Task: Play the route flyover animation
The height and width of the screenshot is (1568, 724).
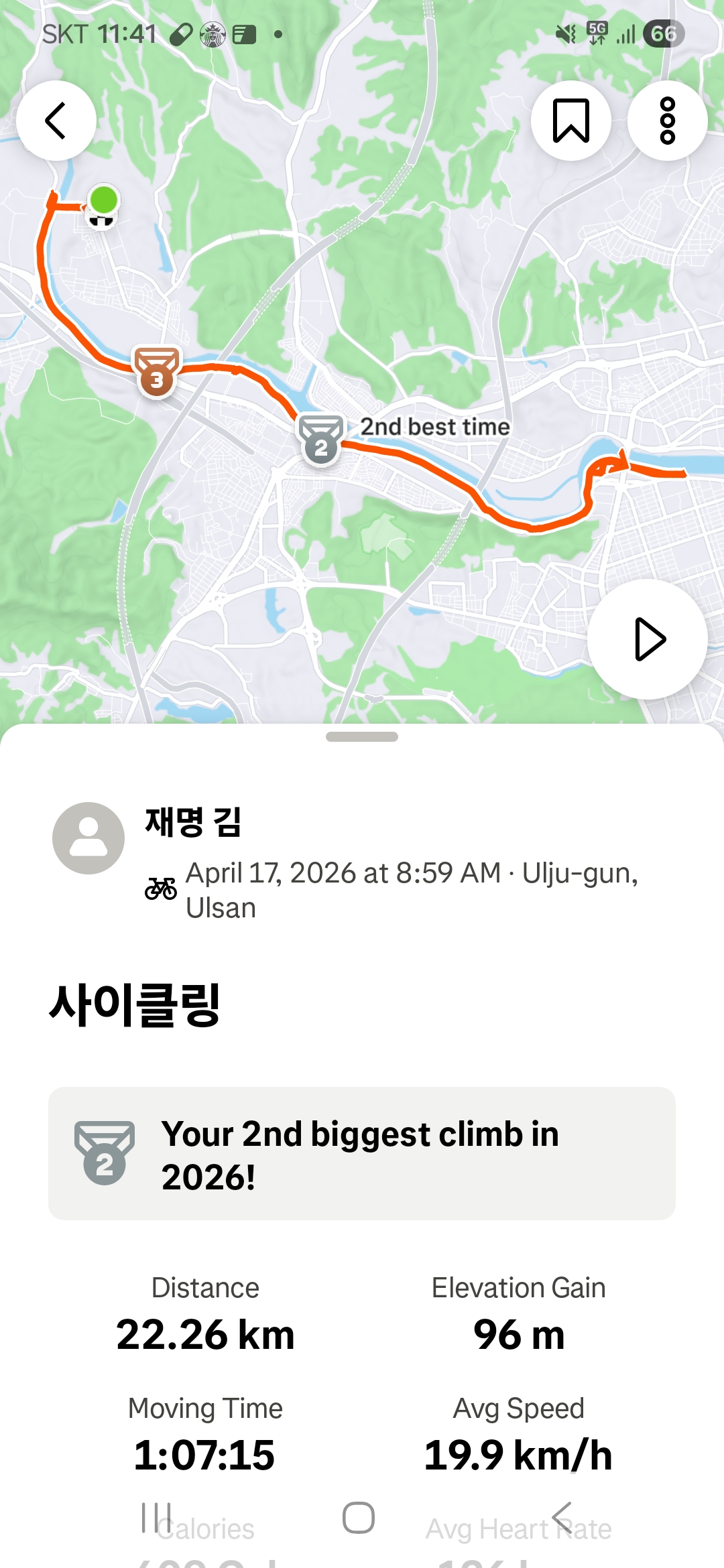Action: pyautogui.click(x=648, y=639)
